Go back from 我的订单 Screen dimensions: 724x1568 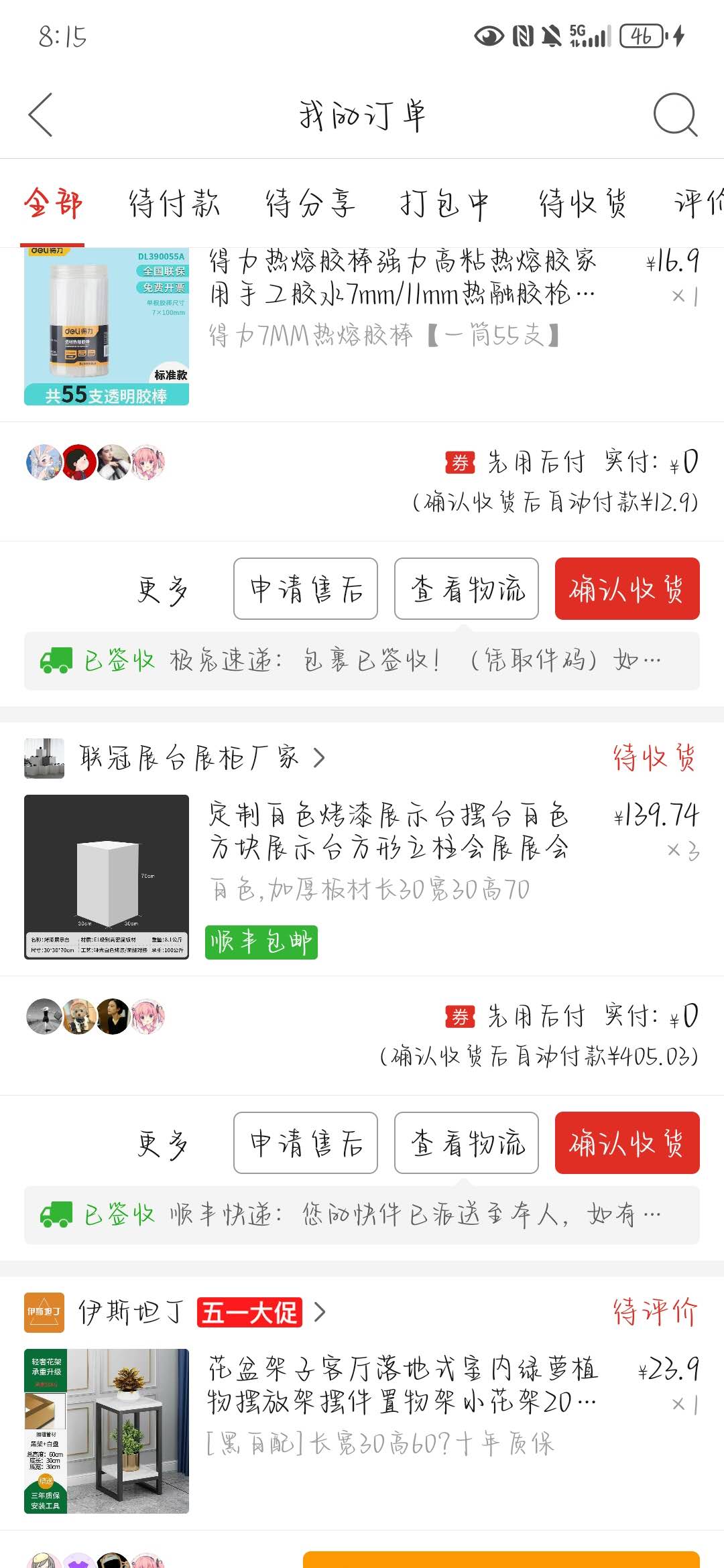tap(40, 115)
